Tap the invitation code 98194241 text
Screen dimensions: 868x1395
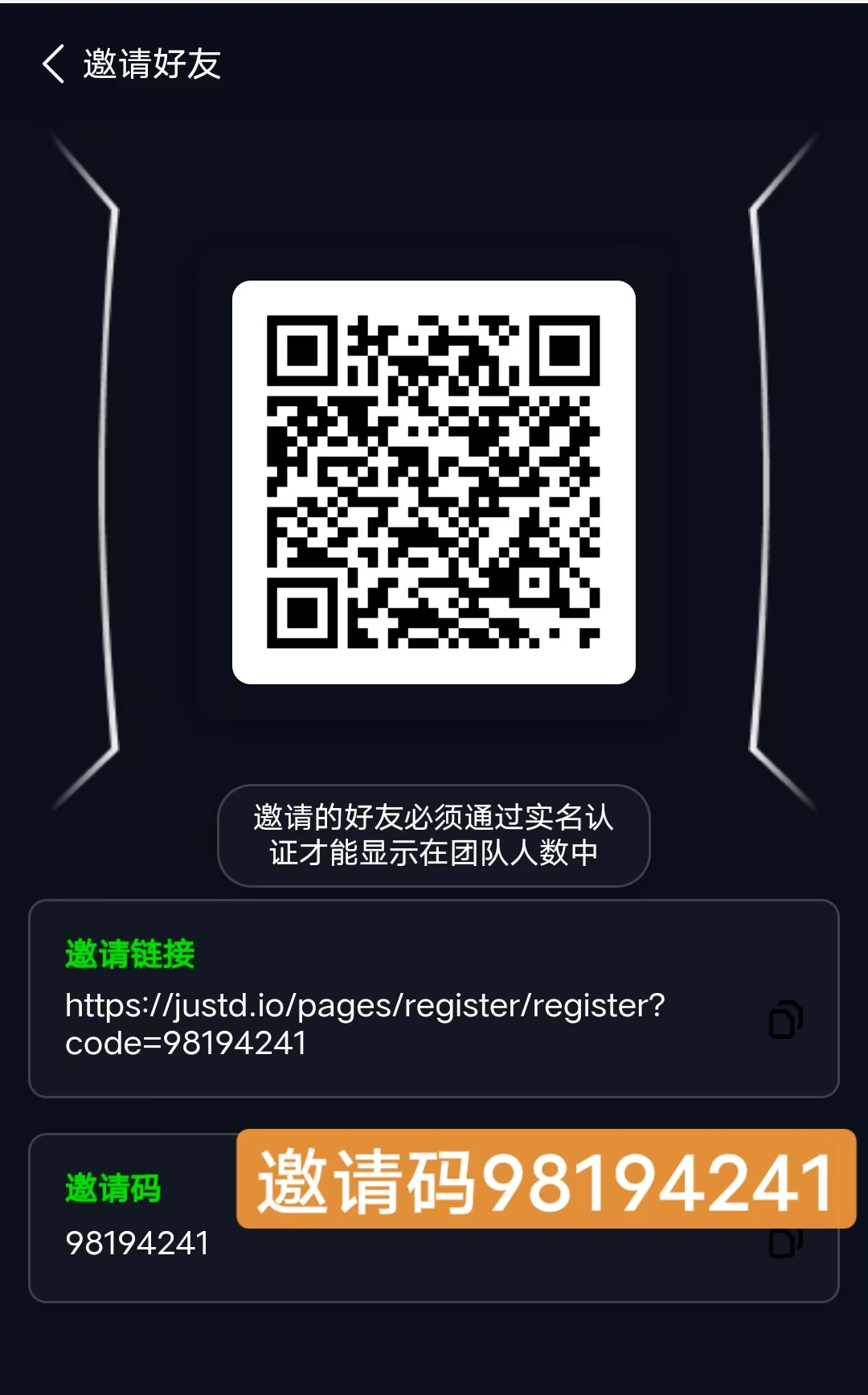pos(137,1242)
